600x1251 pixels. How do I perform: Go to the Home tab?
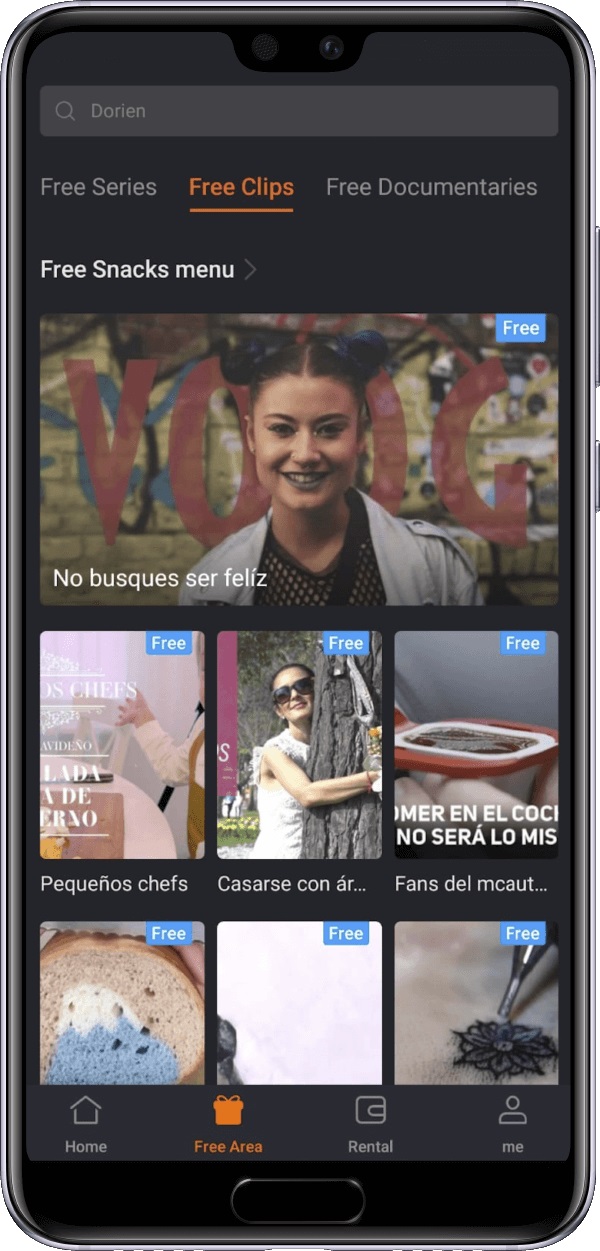click(86, 1124)
